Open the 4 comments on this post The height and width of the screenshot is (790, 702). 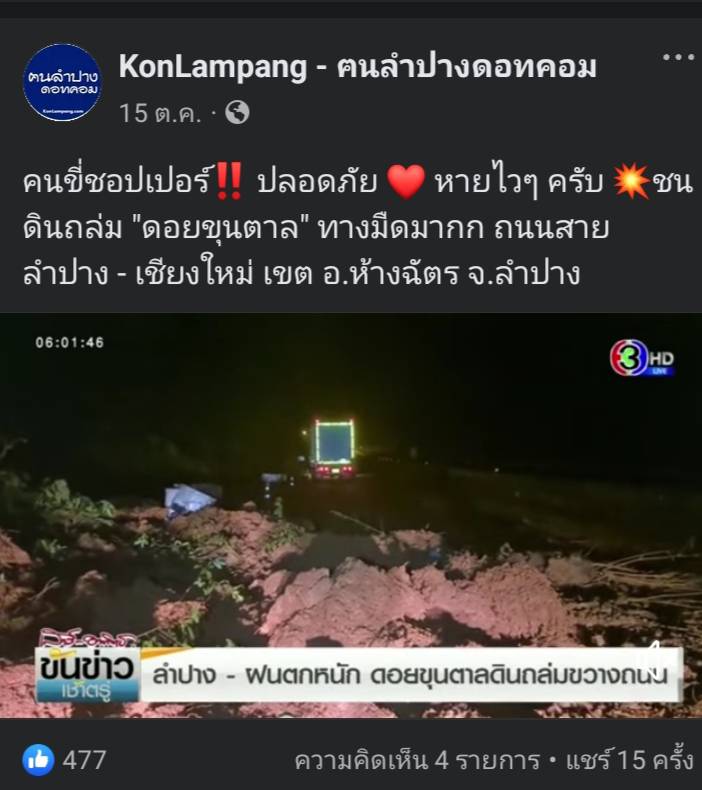pyautogui.click(x=408, y=760)
